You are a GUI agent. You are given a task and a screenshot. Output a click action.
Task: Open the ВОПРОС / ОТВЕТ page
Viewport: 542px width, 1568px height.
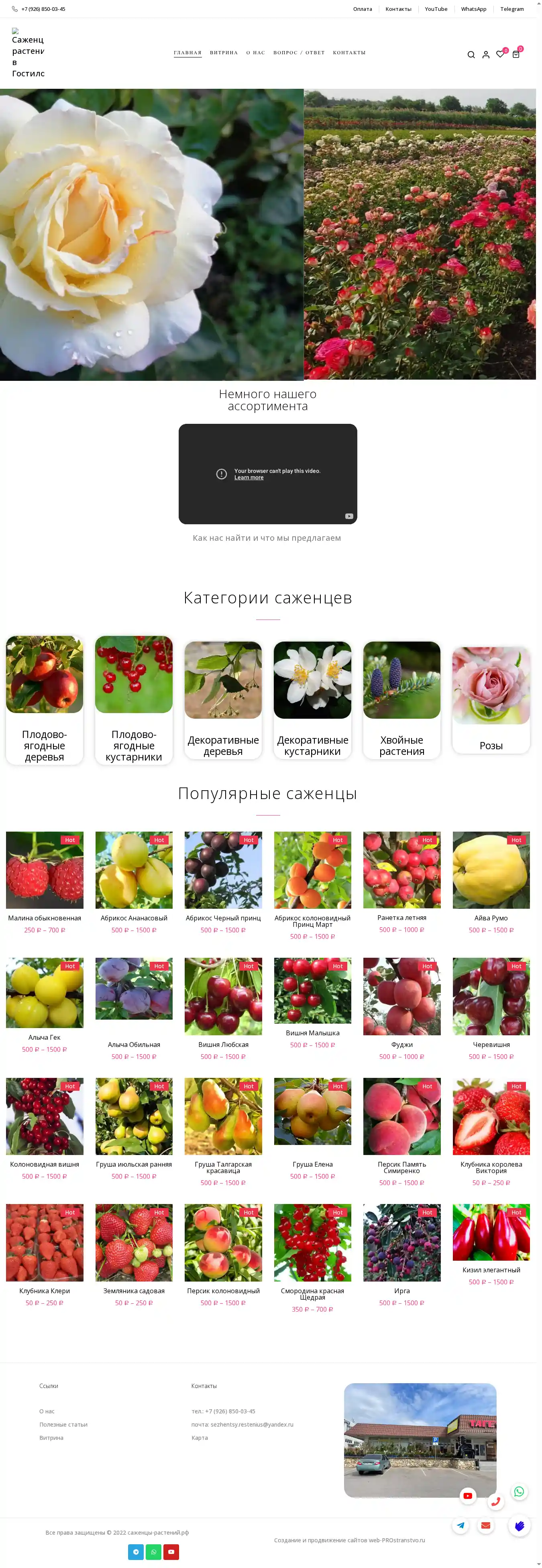299,53
